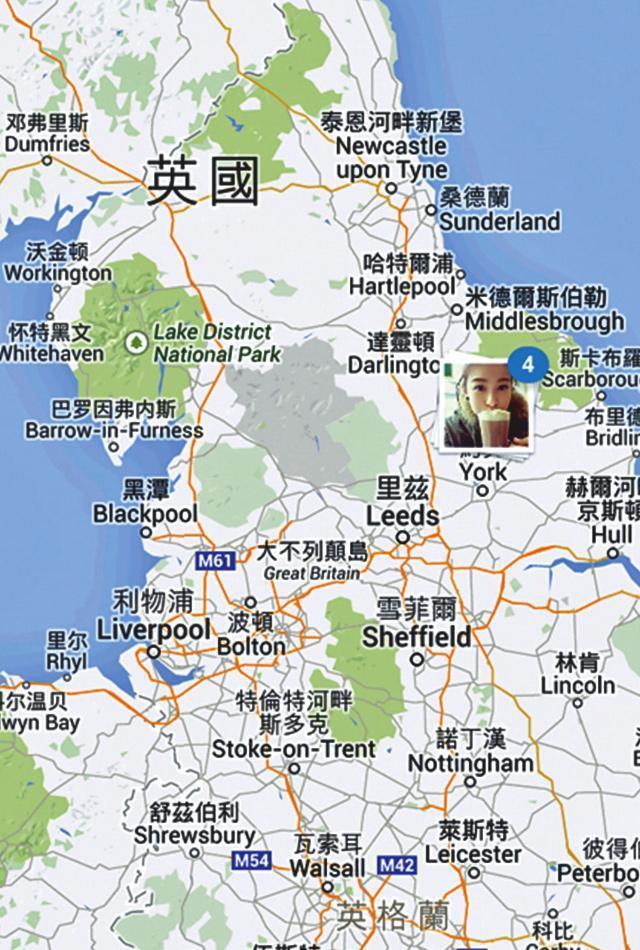
Task: Open the photo cluster of 4 near York
Action: [x=486, y=404]
